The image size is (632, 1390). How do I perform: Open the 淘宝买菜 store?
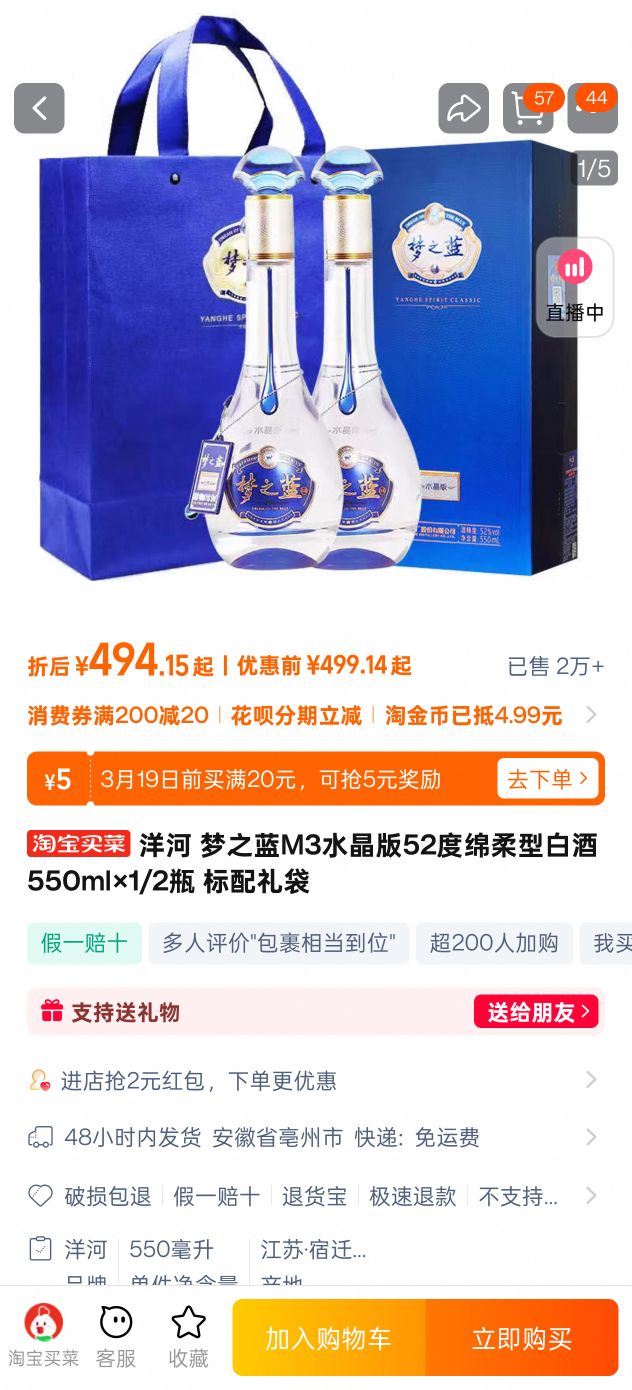click(x=43, y=1336)
